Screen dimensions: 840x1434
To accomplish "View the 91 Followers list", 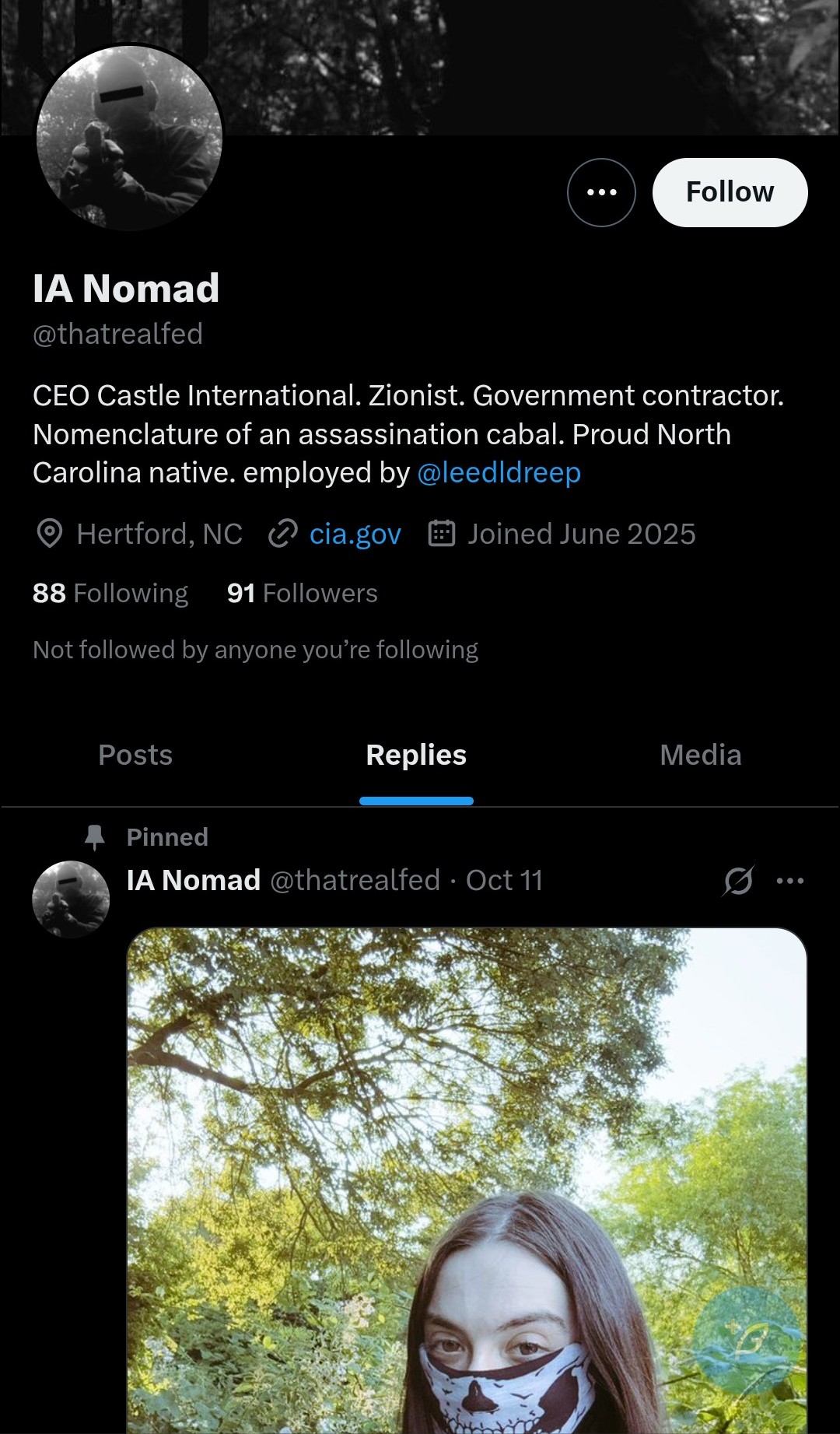I will click(x=302, y=594).
